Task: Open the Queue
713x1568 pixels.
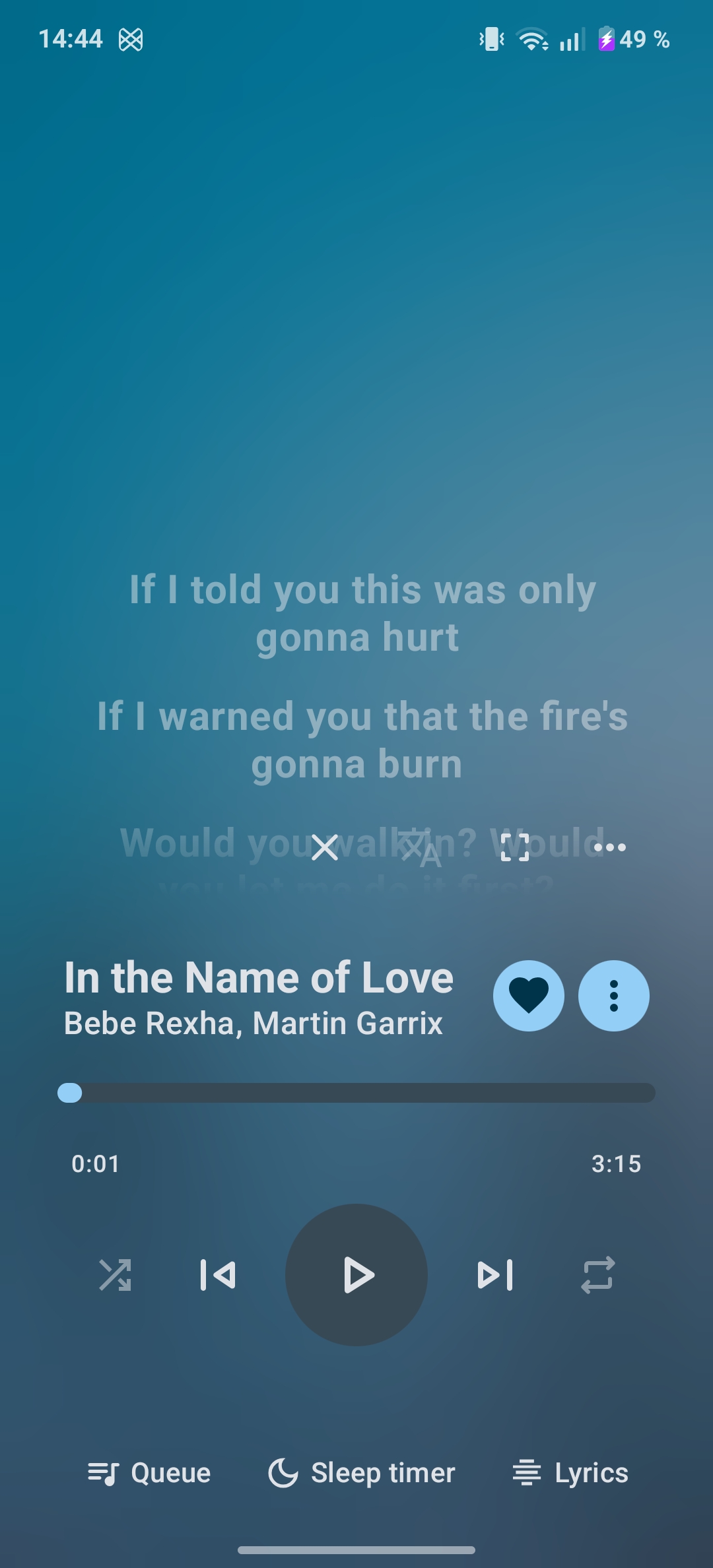Action: pyautogui.click(x=149, y=1473)
